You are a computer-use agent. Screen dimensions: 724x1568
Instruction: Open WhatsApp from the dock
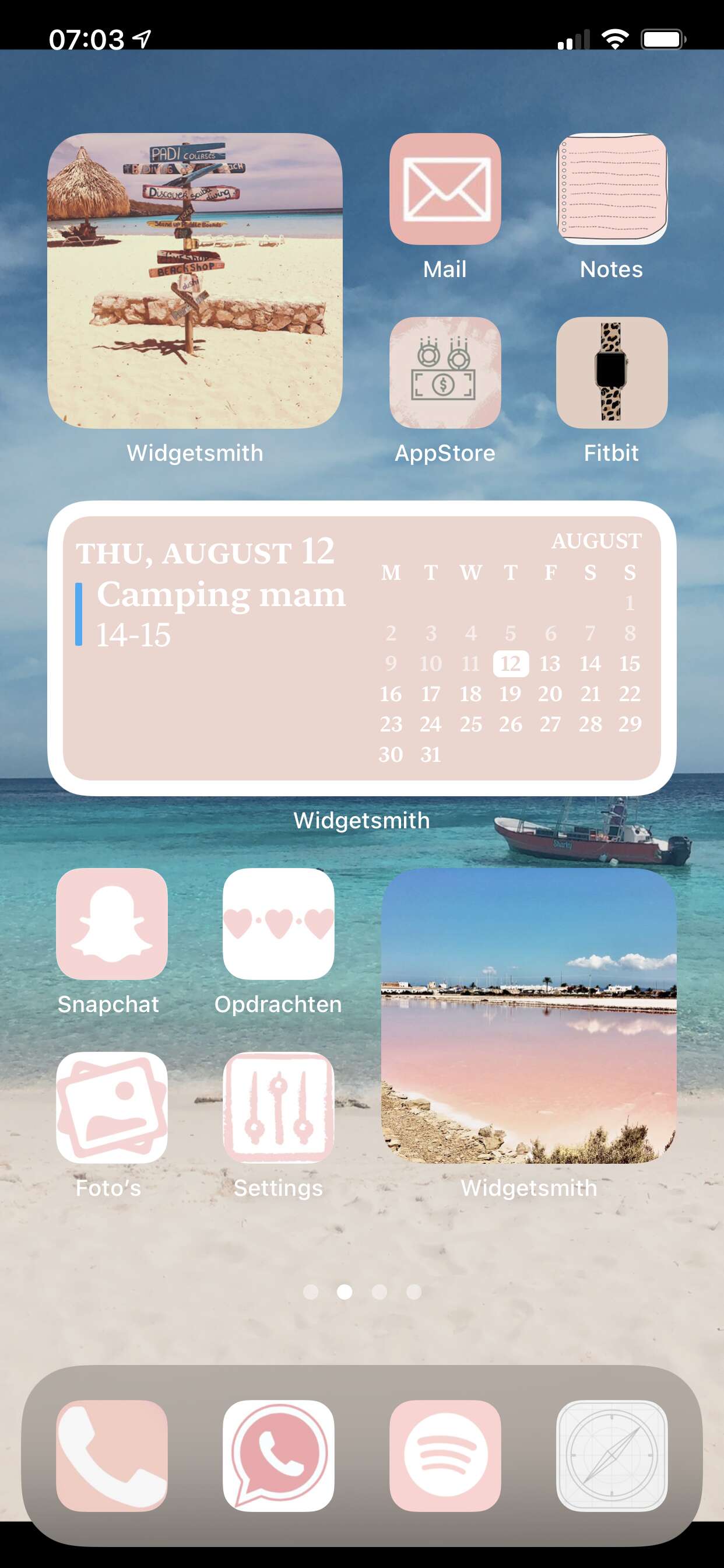pyautogui.click(x=279, y=1456)
